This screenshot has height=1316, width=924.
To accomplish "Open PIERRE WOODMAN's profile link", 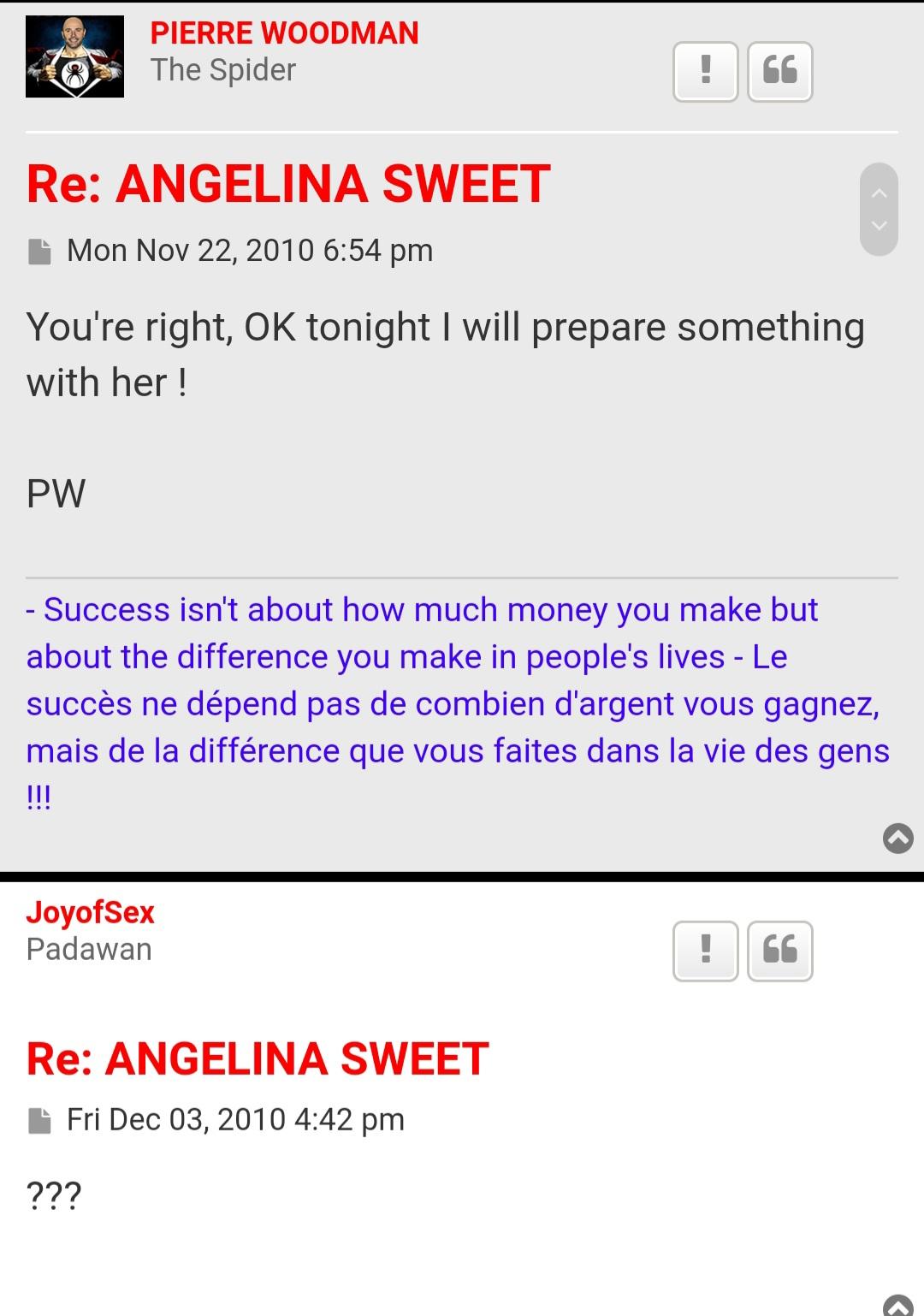I will (284, 33).
